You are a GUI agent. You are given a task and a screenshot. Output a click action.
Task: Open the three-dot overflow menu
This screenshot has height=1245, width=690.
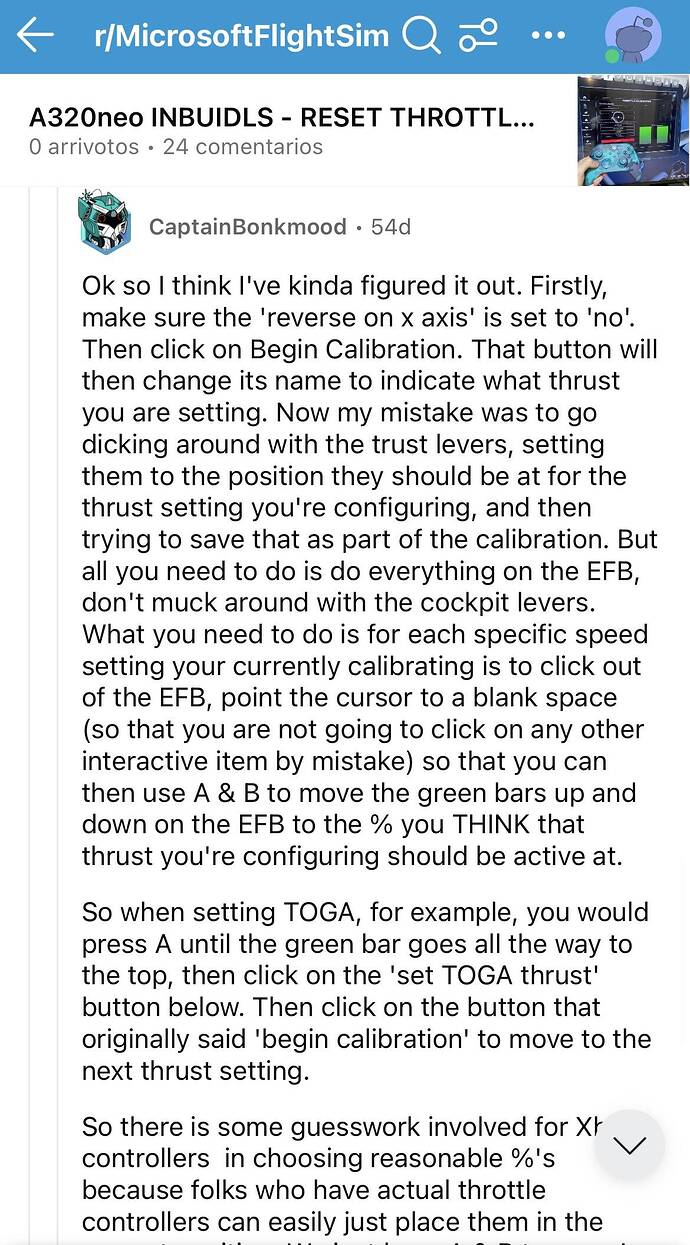[x=549, y=37]
